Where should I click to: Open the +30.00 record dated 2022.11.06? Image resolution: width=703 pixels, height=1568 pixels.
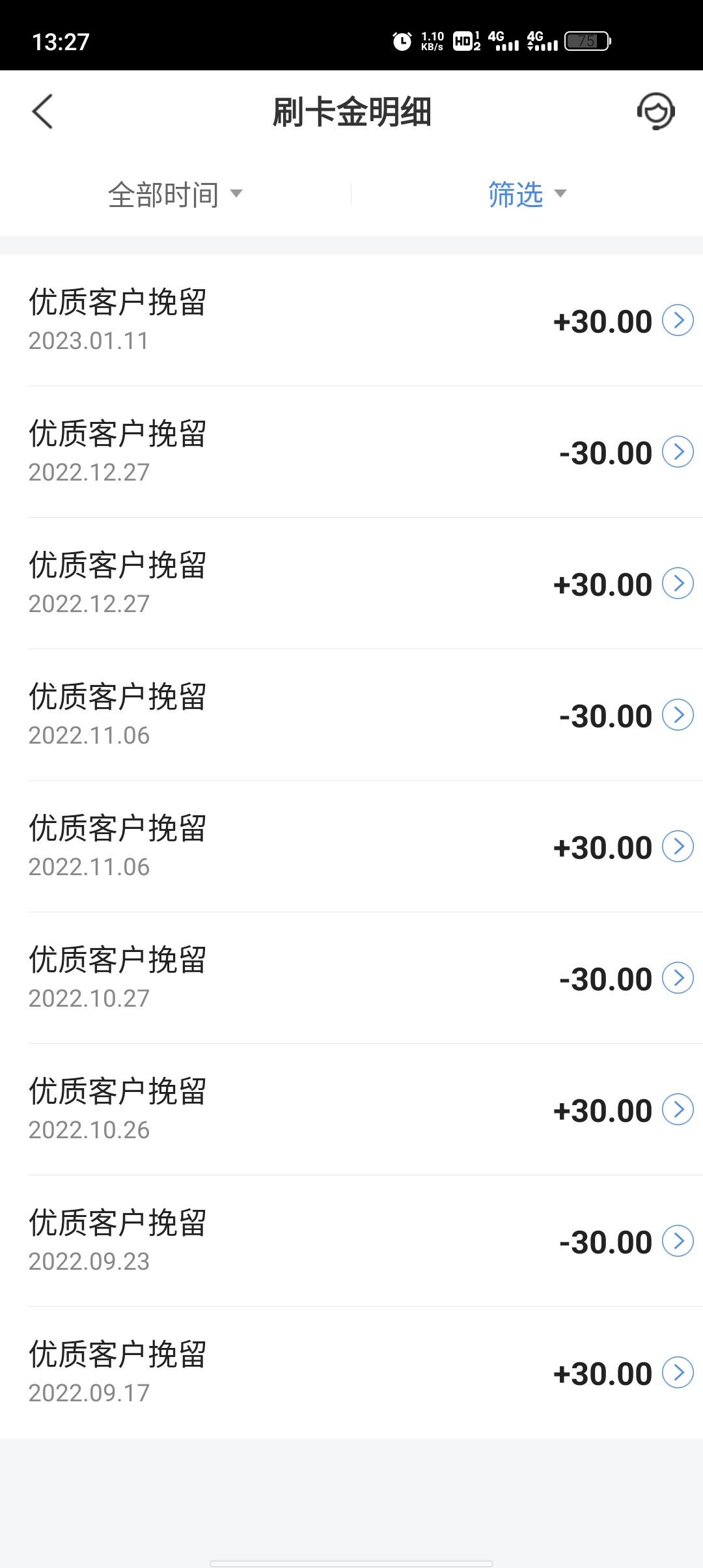(x=351, y=847)
